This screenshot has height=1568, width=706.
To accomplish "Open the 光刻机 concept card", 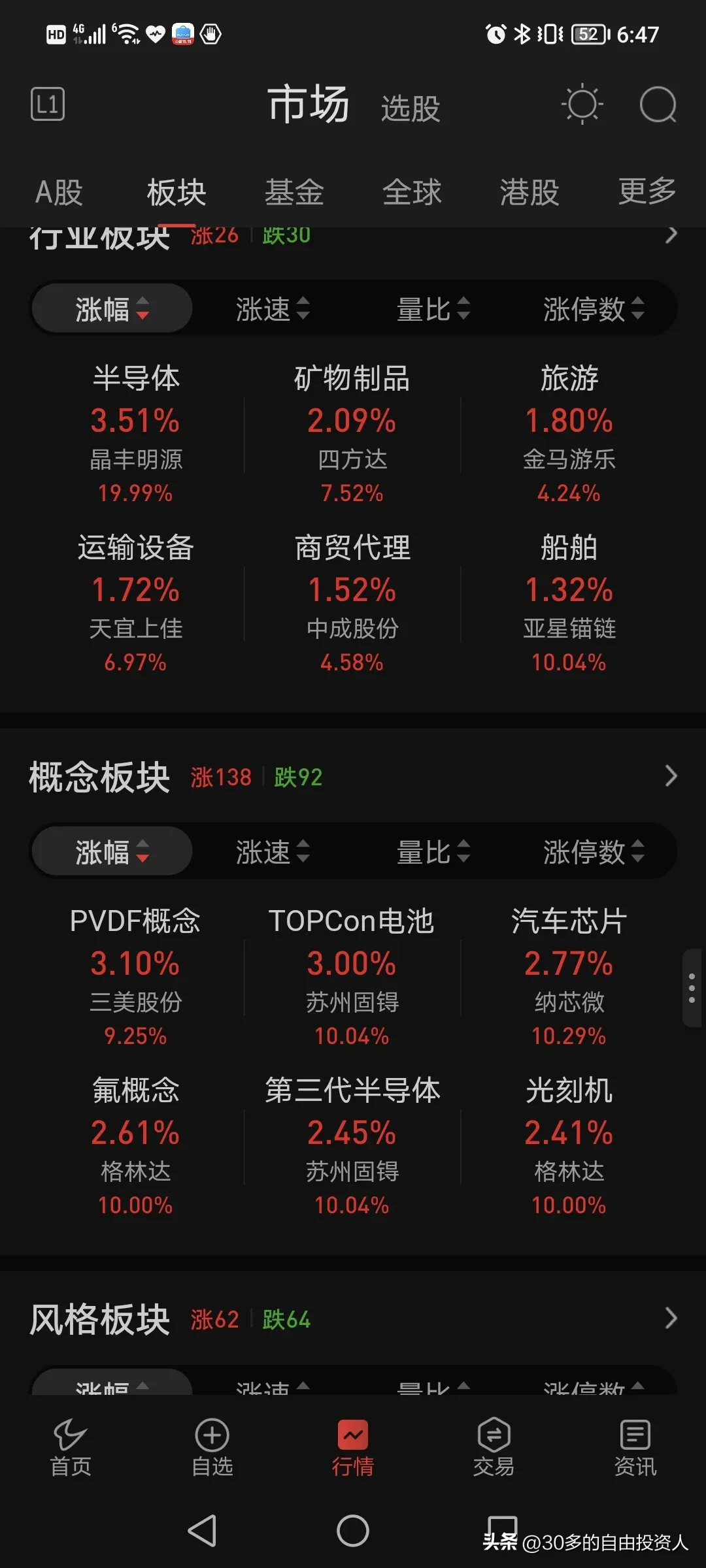I will point(569,1146).
